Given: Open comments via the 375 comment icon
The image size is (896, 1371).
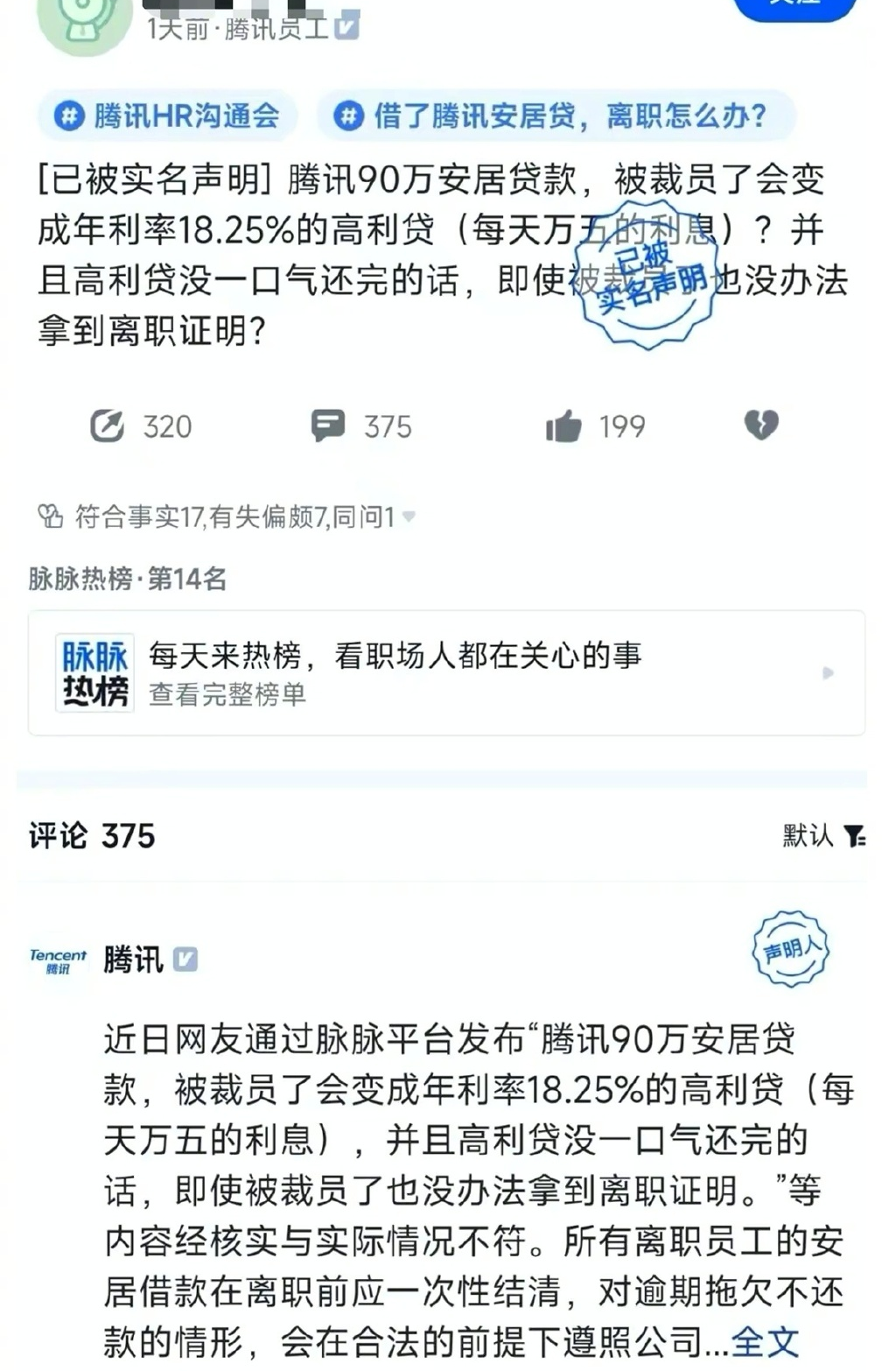Looking at the screenshot, I should (328, 426).
